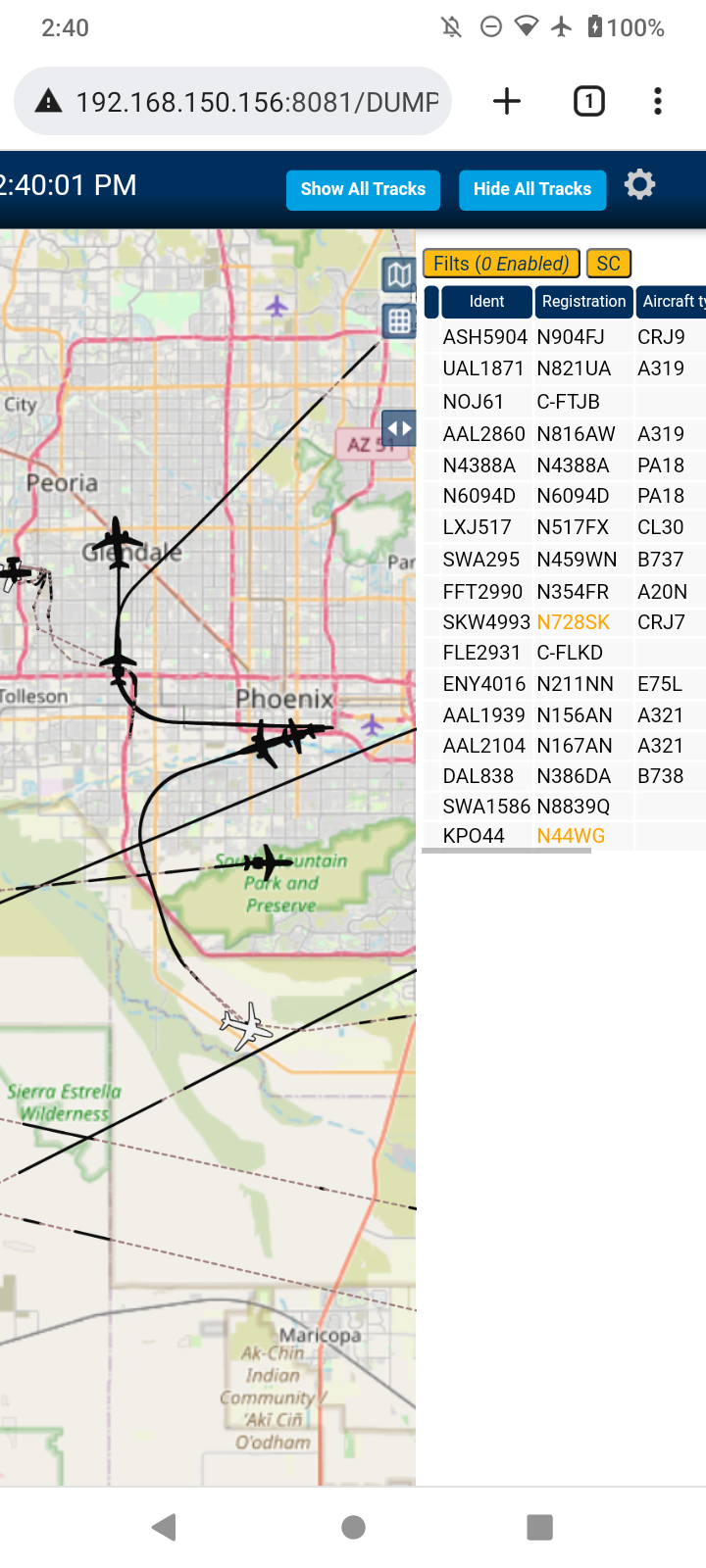Open browser overflow menu

point(658,101)
